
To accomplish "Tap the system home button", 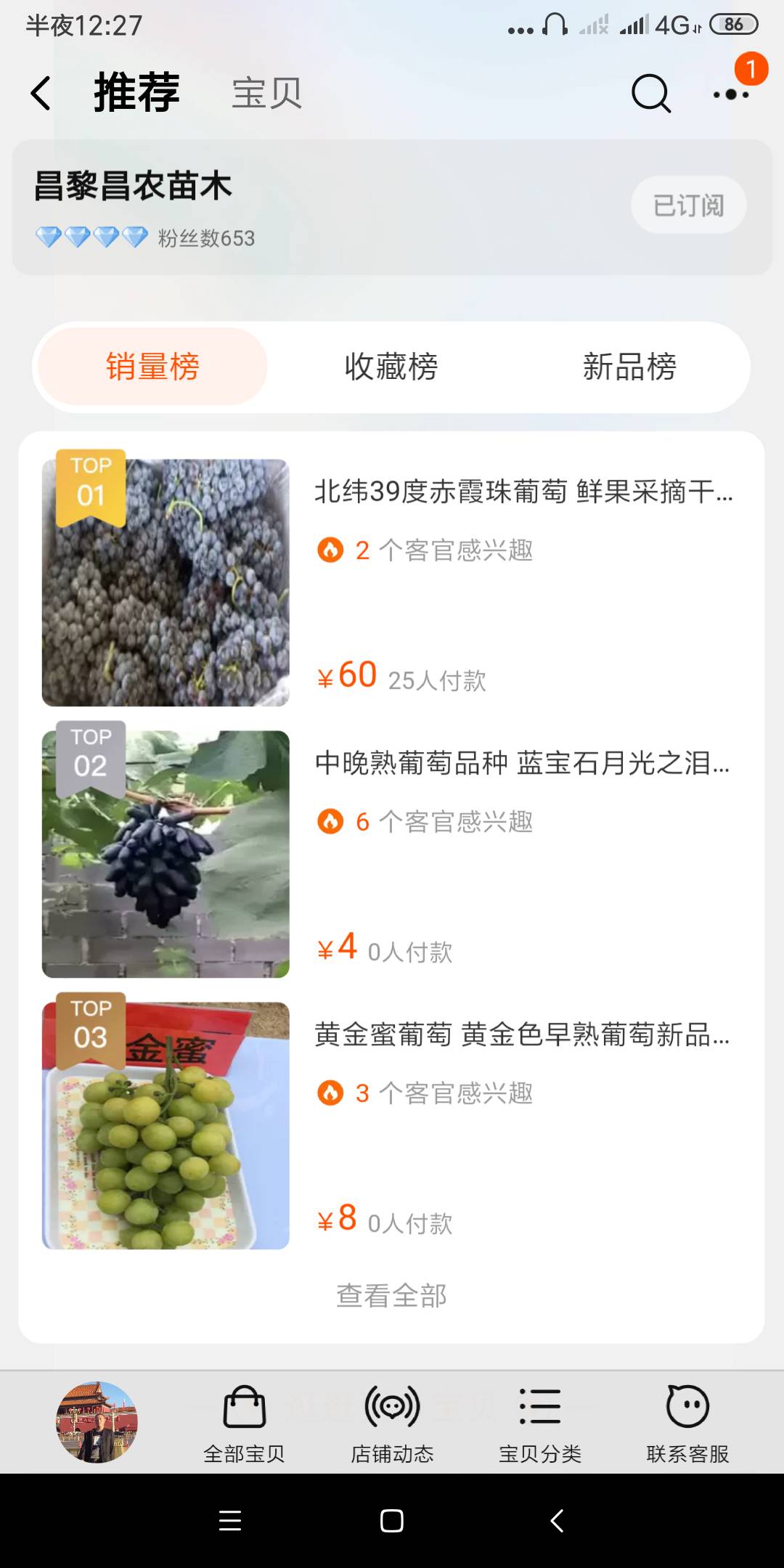I will click(x=392, y=1521).
